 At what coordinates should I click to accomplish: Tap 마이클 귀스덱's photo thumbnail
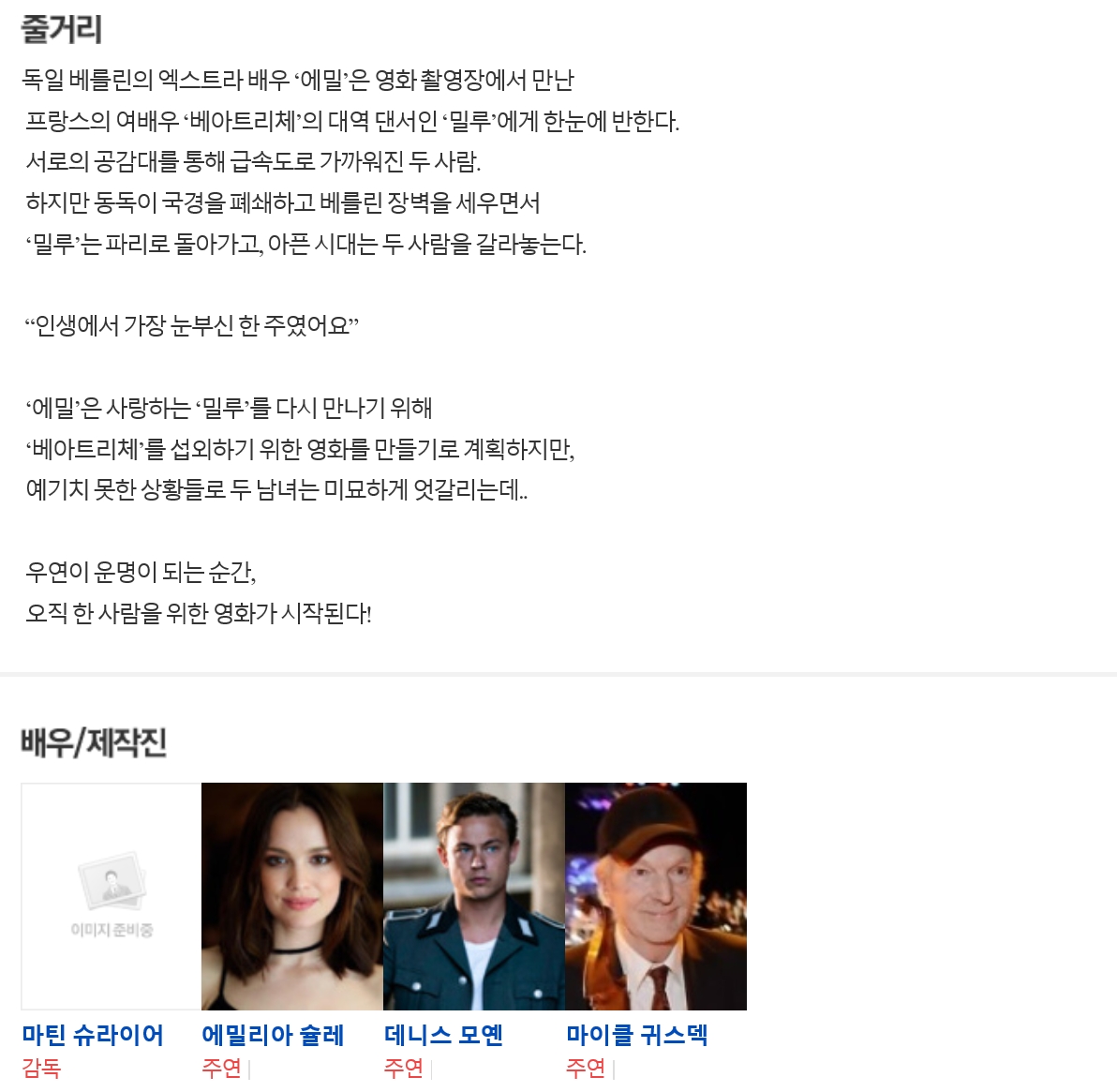[x=656, y=896]
